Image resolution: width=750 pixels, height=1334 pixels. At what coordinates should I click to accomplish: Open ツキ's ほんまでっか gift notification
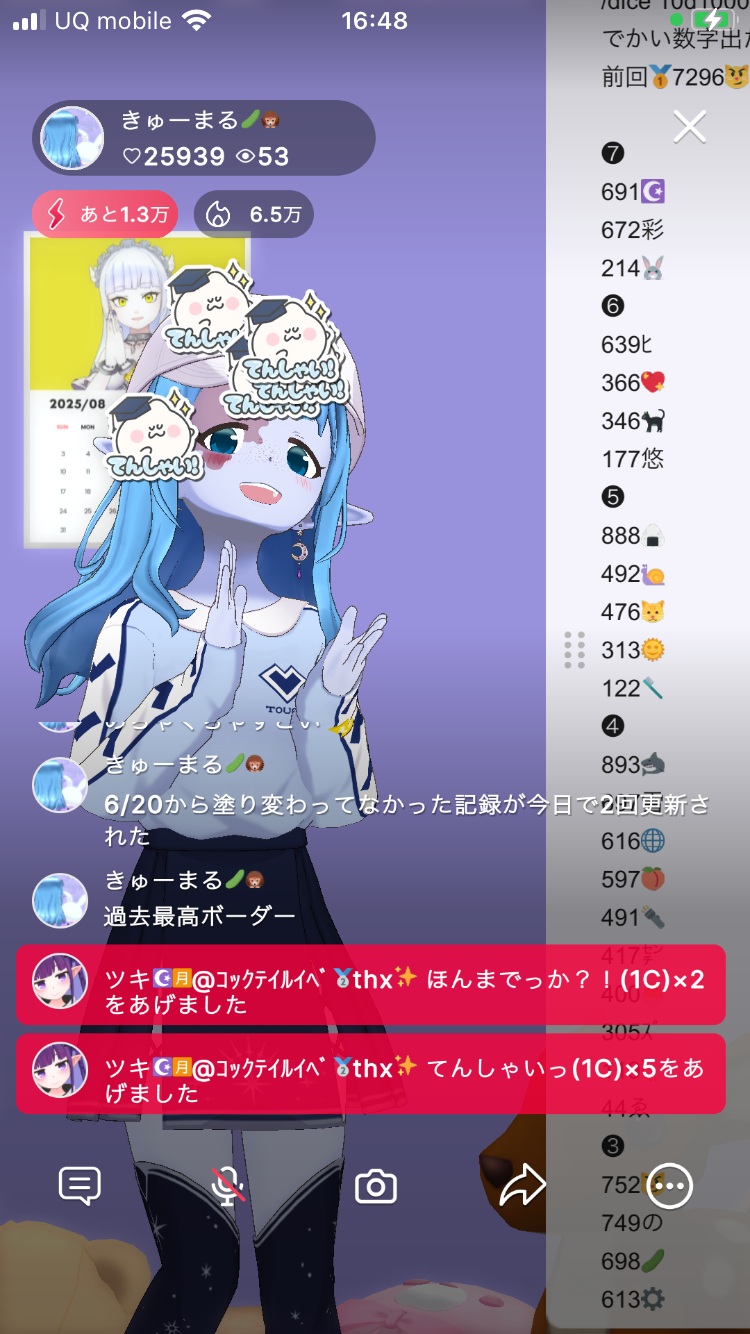click(370, 985)
